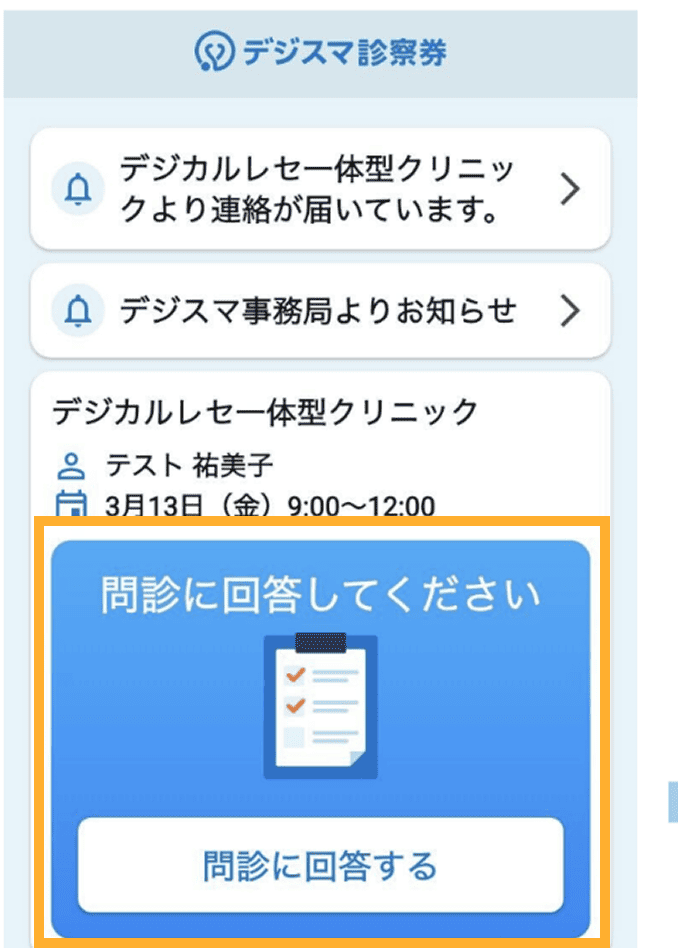Open the clinic contact notification

click(320, 189)
